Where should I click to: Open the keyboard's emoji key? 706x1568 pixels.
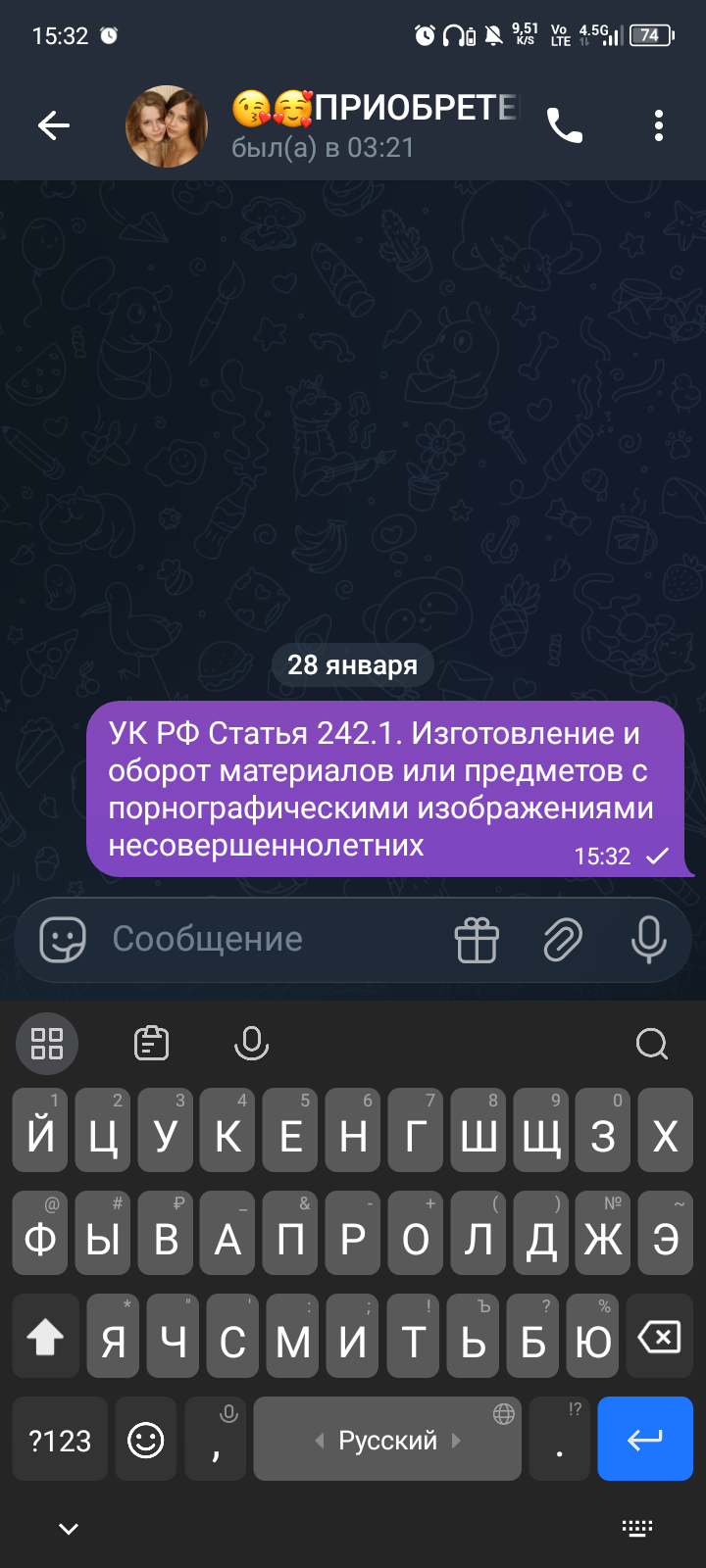146,1440
